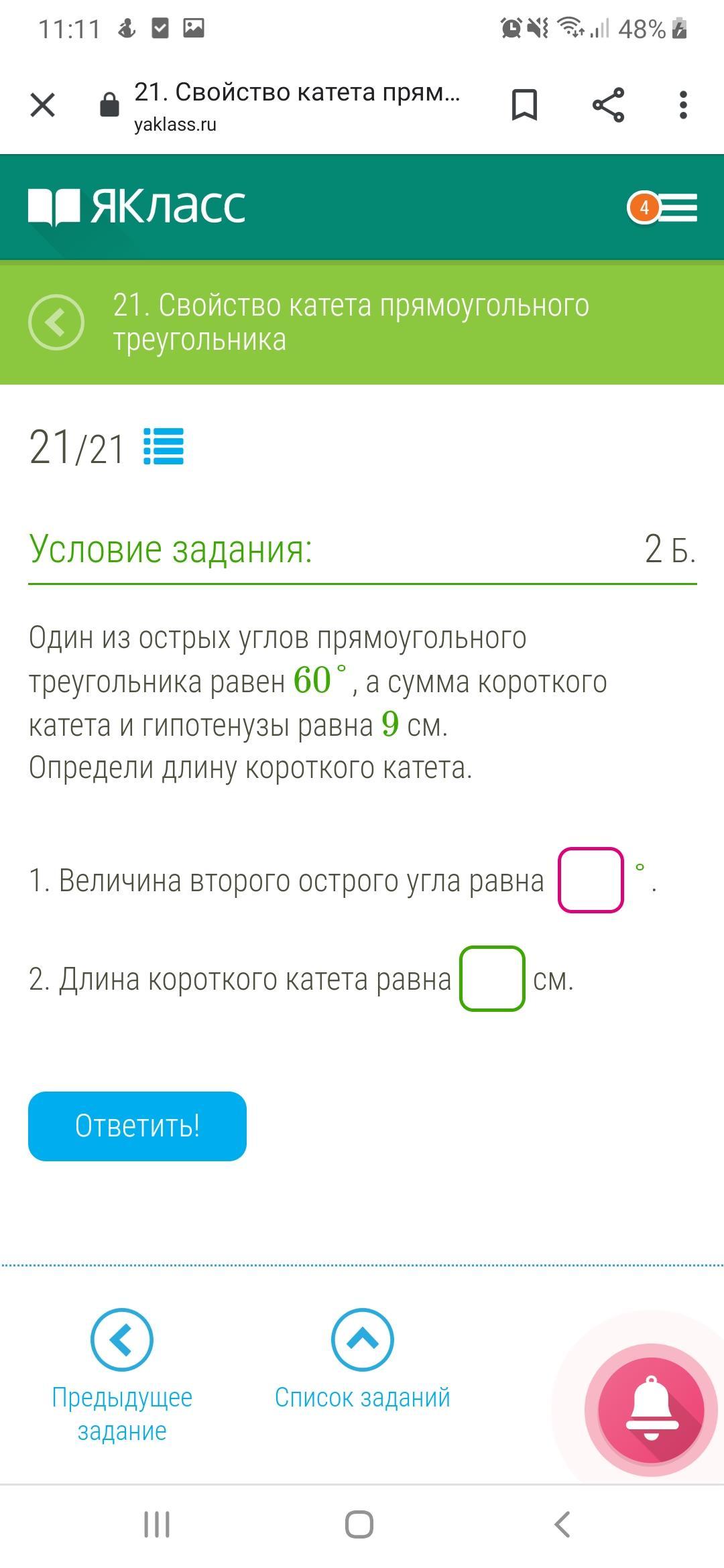This screenshot has width=724, height=1568.
Task: View site security info via the lock icon
Action: 109,105
